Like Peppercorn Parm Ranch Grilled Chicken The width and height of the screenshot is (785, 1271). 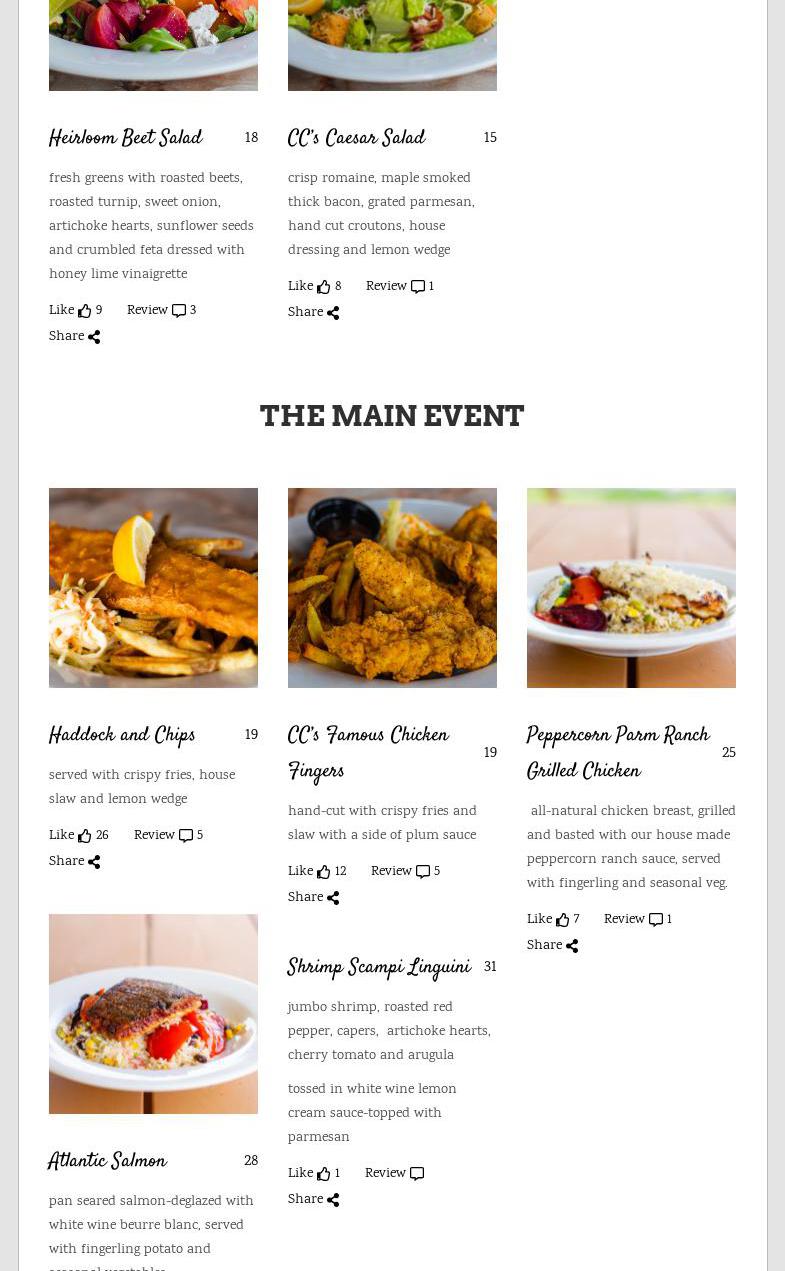point(553,920)
